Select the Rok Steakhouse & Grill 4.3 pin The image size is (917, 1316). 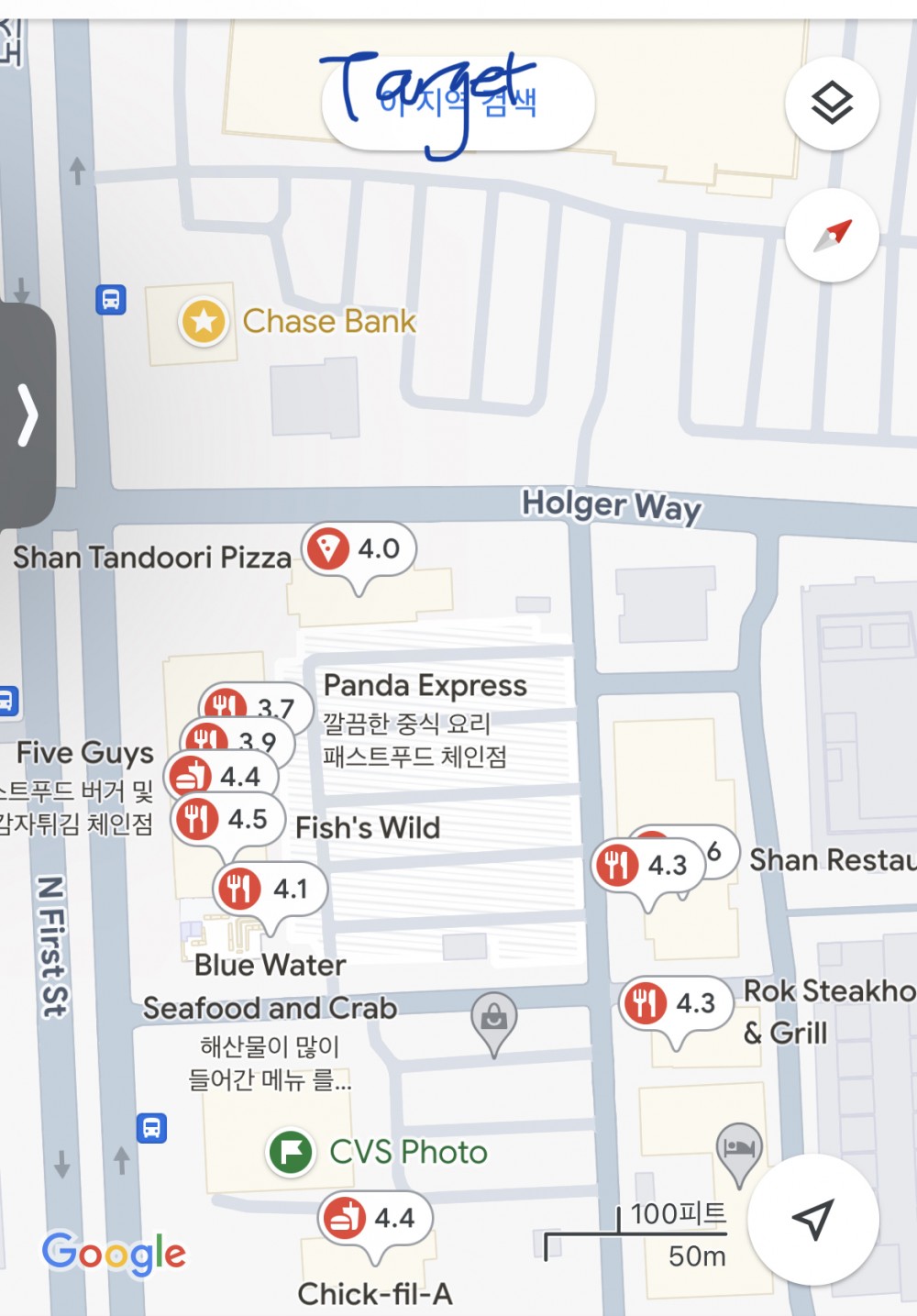pyautogui.click(x=675, y=1003)
